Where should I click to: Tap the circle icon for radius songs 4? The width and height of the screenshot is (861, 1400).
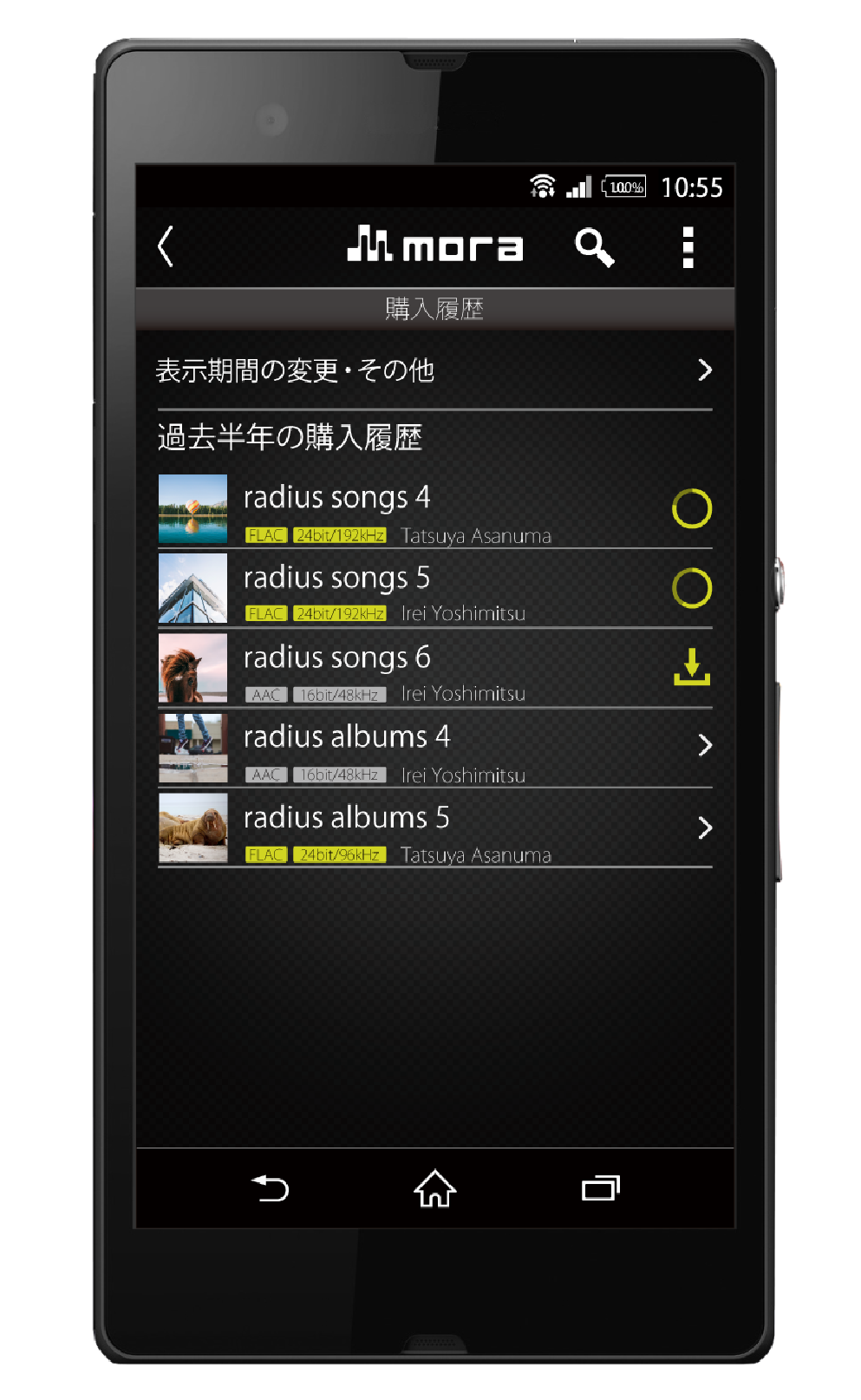pyautogui.click(x=692, y=509)
